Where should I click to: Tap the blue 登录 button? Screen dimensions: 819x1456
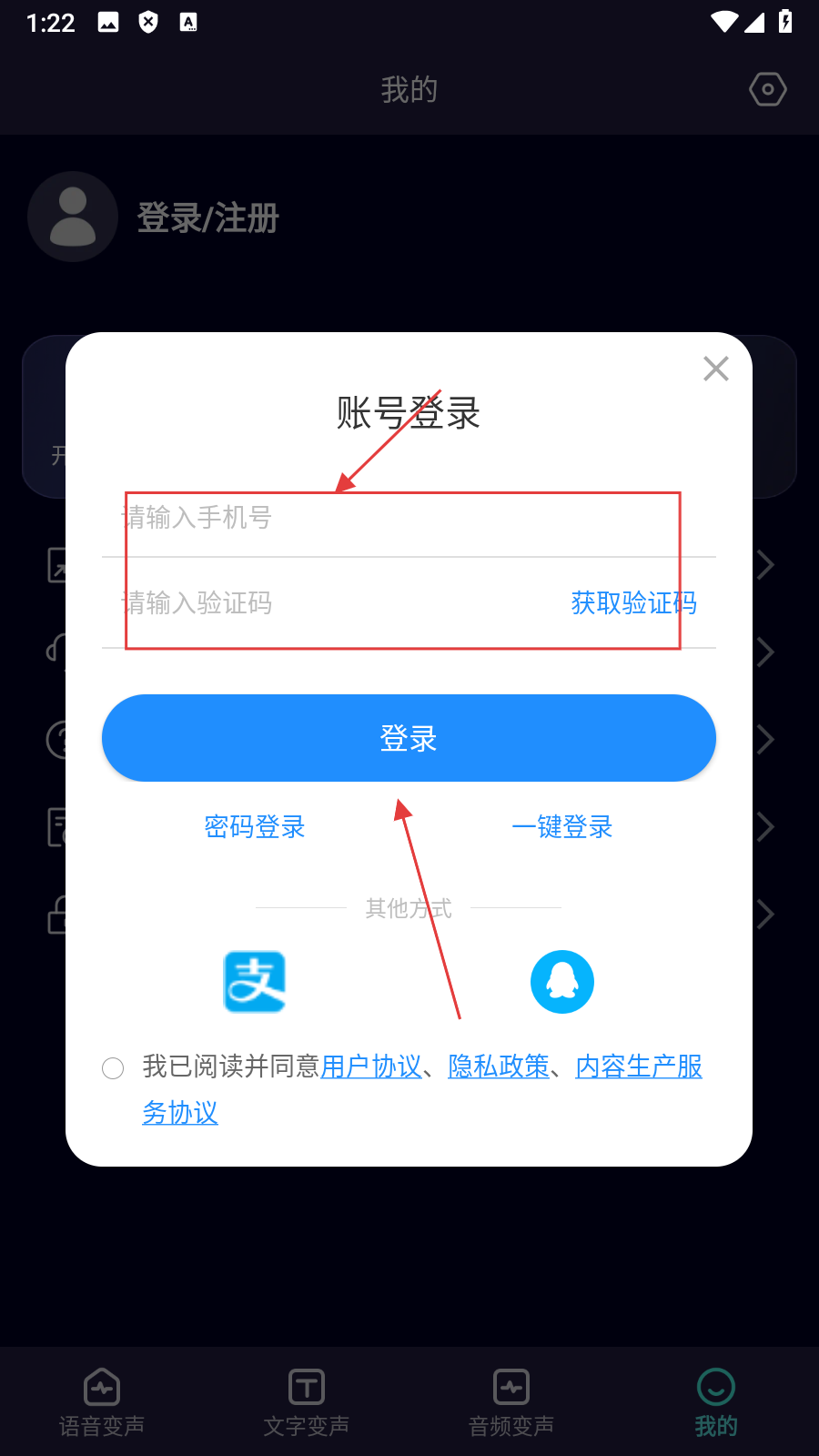click(x=409, y=738)
